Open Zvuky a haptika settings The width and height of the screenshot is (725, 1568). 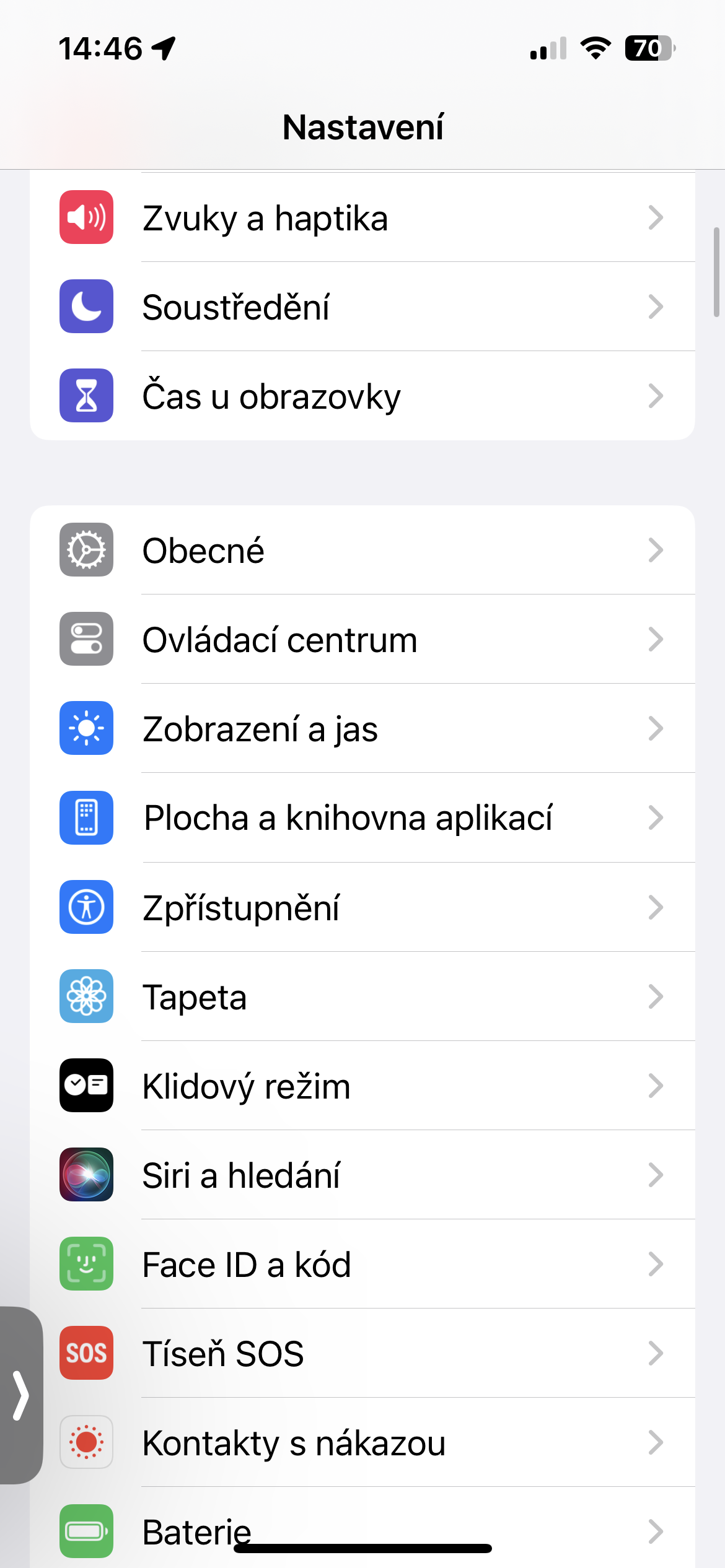point(362,218)
